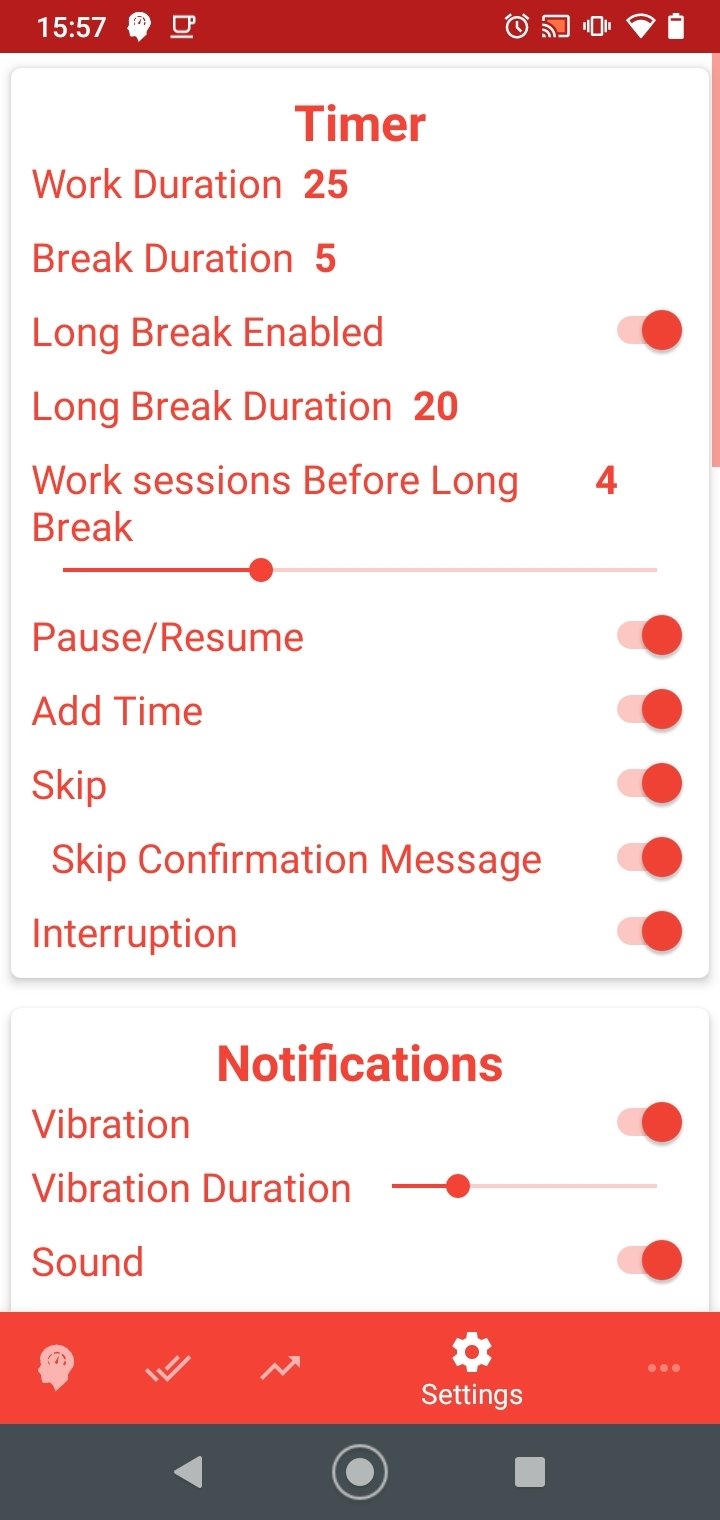Viewport: 720px width, 1520px height.
Task: Tap the Vibration Duration slider track
Action: 524,1187
